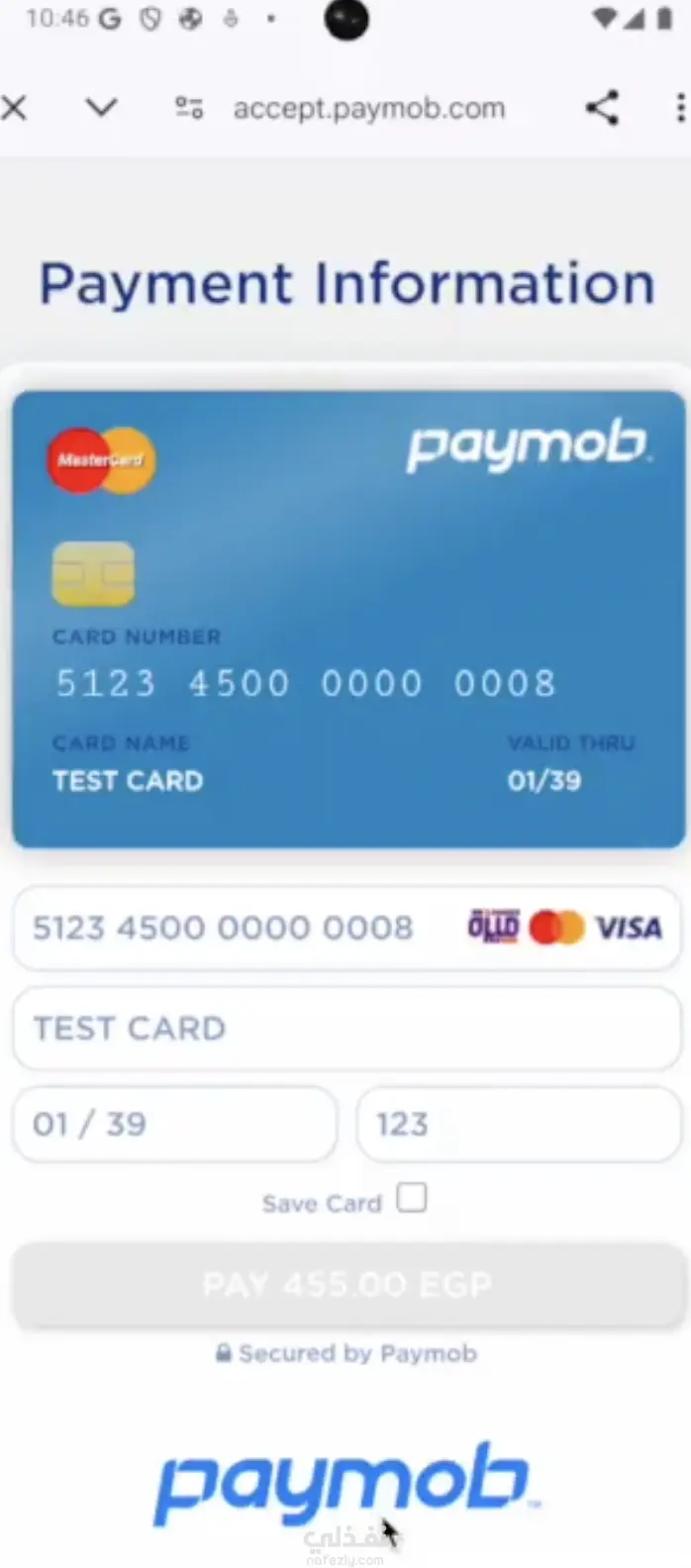Edit the cardholder name TEST CARD field

pyautogui.click(x=345, y=1029)
